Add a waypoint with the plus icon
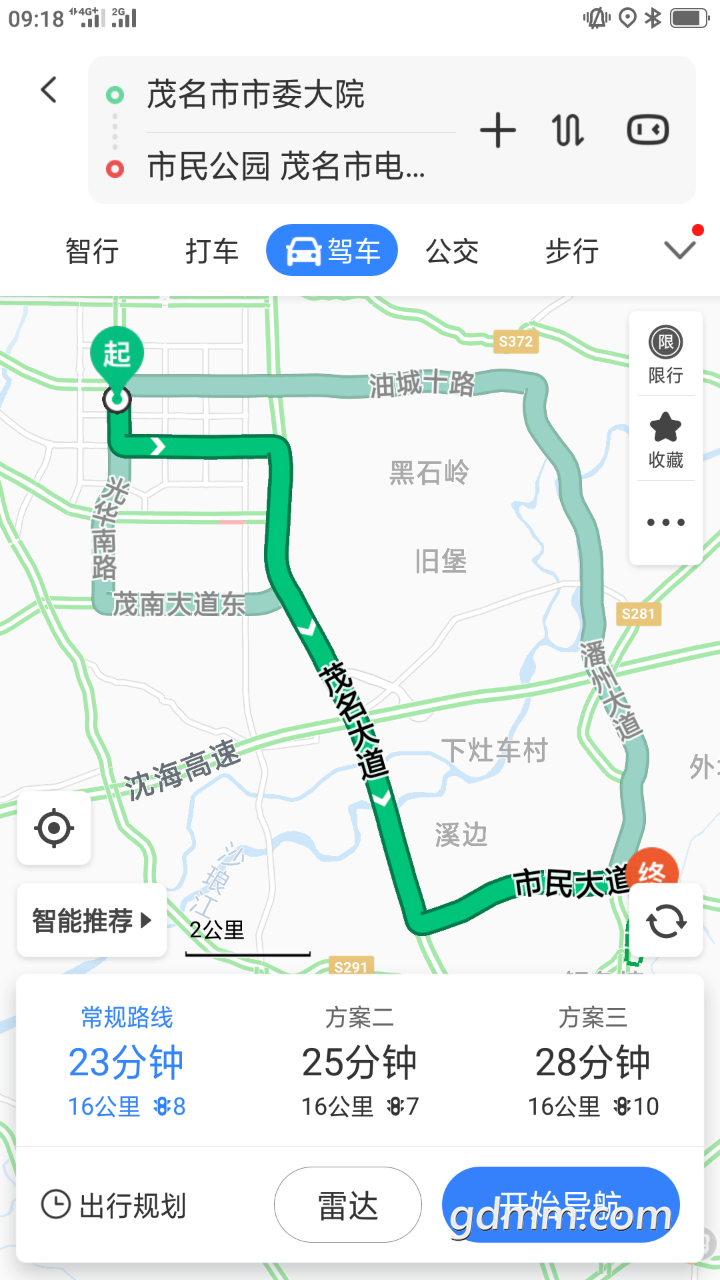 (498, 130)
